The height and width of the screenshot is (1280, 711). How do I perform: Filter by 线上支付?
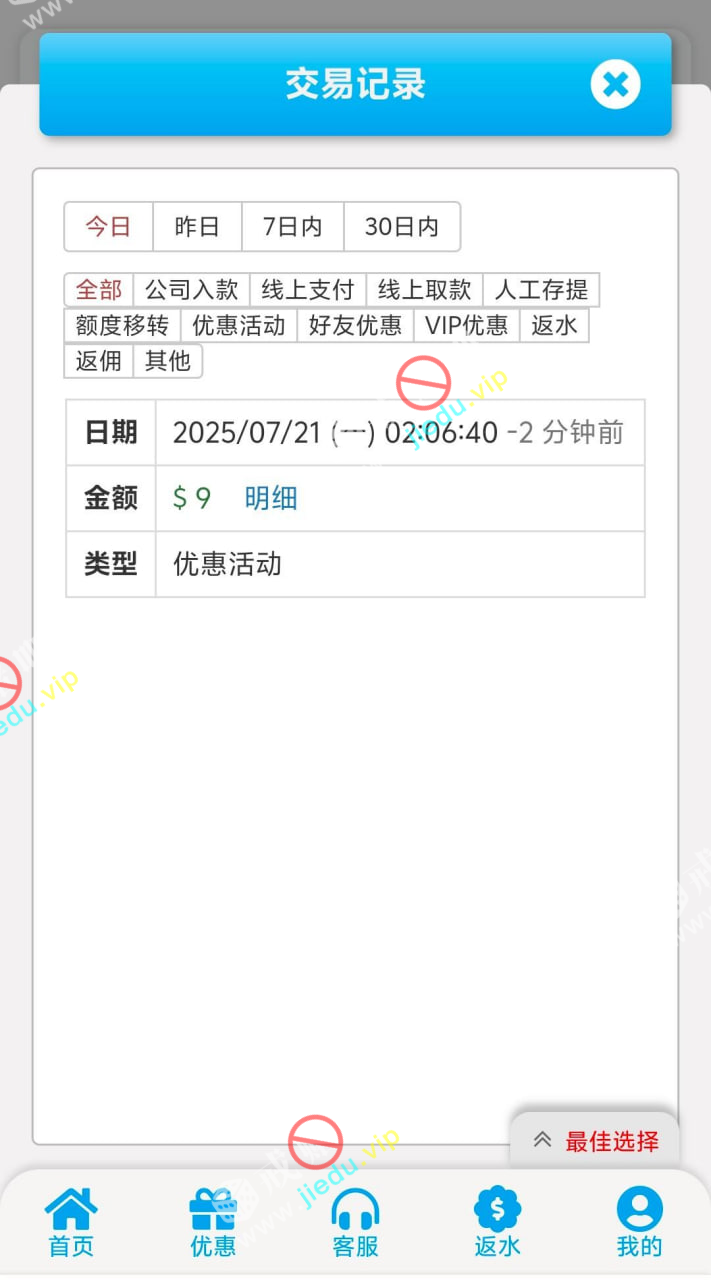(308, 290)
